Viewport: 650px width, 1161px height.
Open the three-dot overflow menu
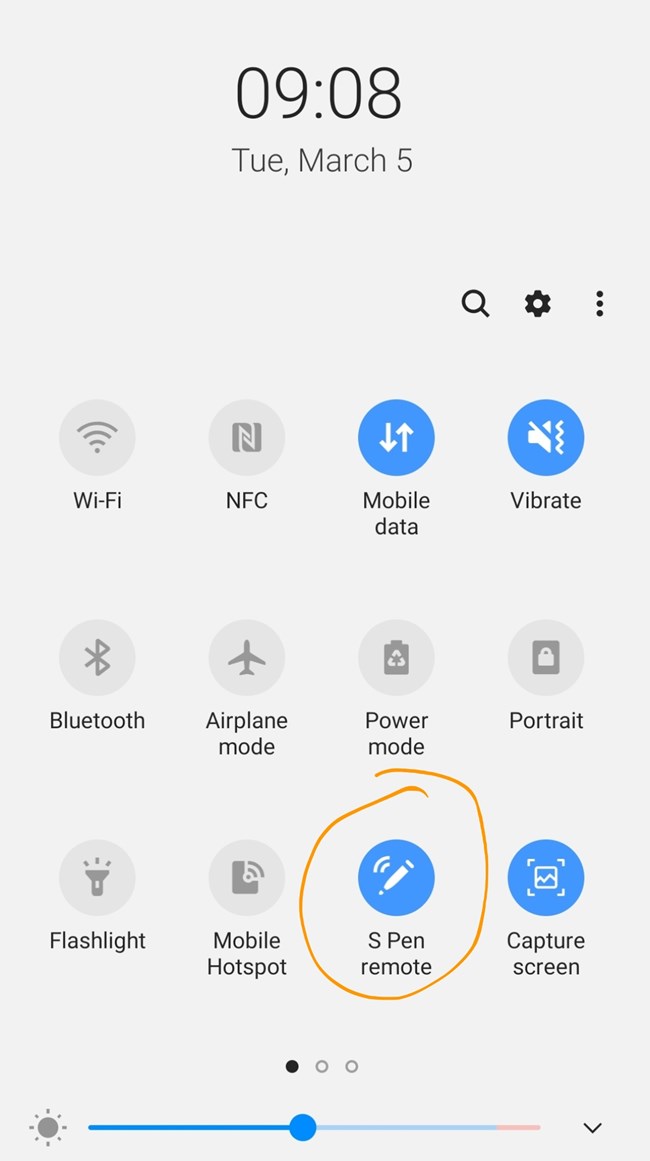(599, 304)
